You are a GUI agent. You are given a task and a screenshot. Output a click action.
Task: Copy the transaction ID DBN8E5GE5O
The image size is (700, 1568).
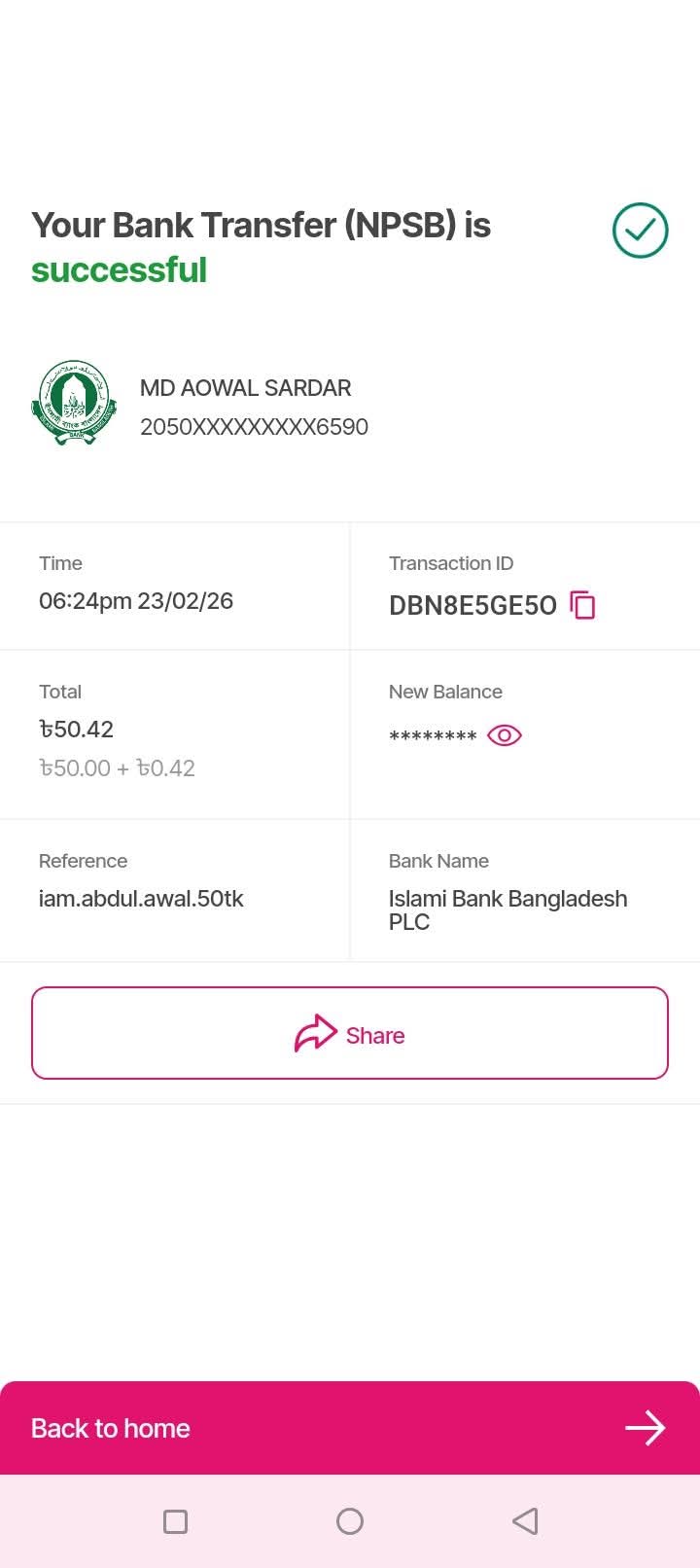click(582, 605)
